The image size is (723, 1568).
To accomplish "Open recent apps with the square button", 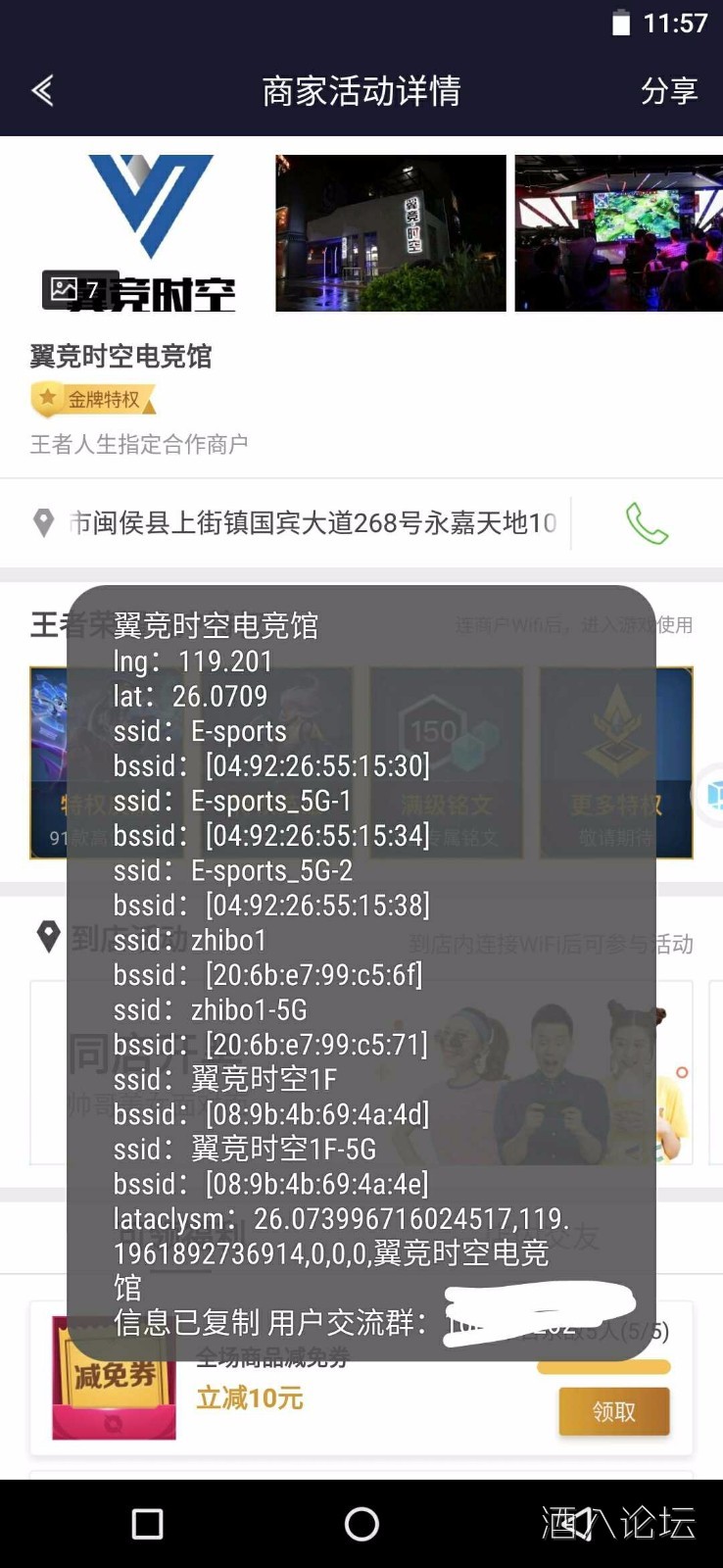I will [148, 1524].
